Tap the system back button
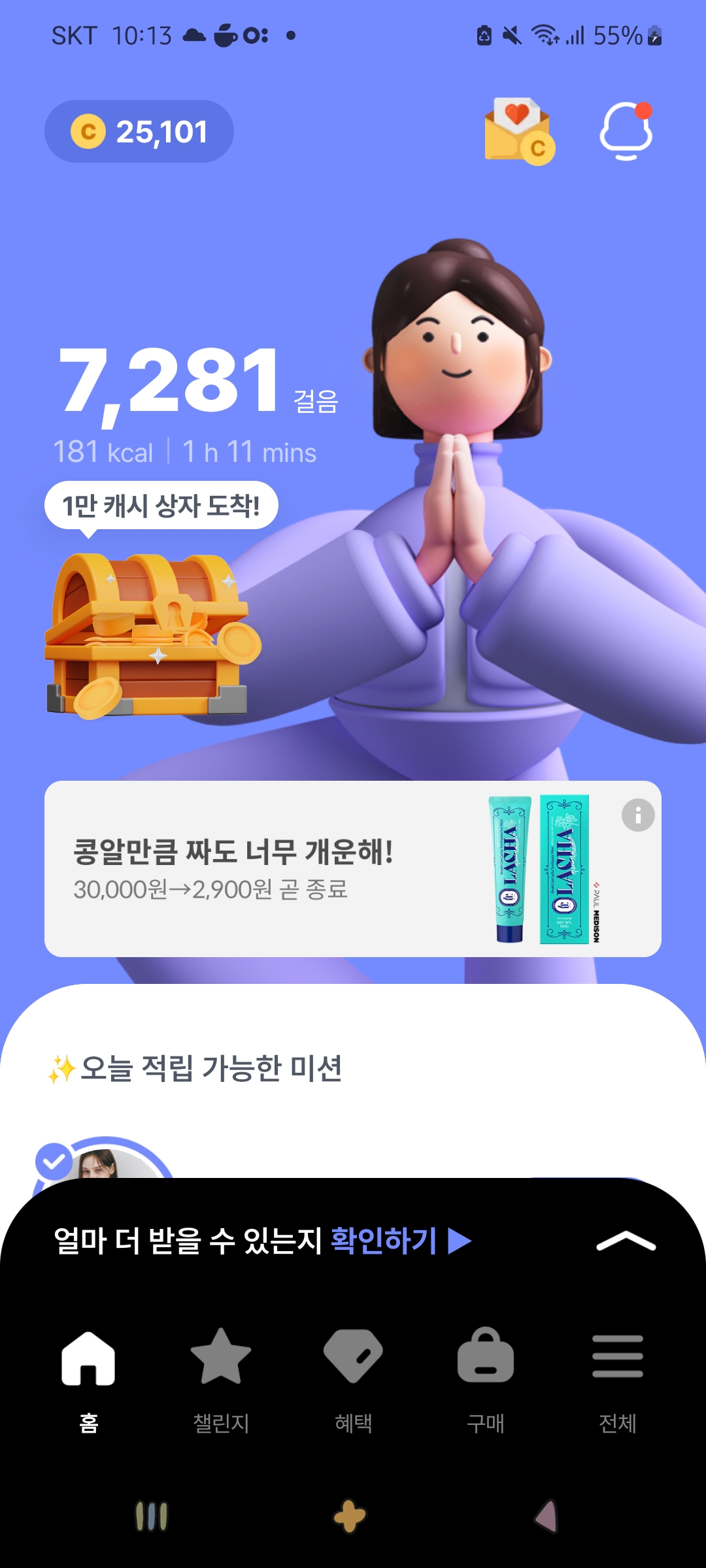Screen dimensions: 706x1568 pyautogui.click(x=546, y=1516)
